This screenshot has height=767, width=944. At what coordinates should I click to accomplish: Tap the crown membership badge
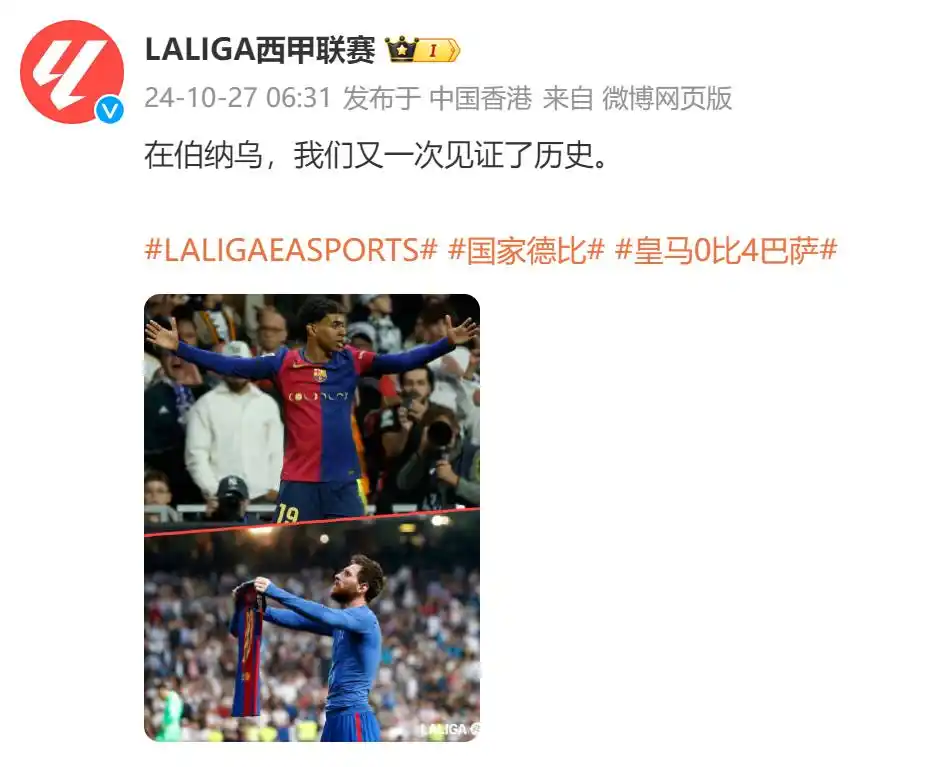[x=422, y=49]
